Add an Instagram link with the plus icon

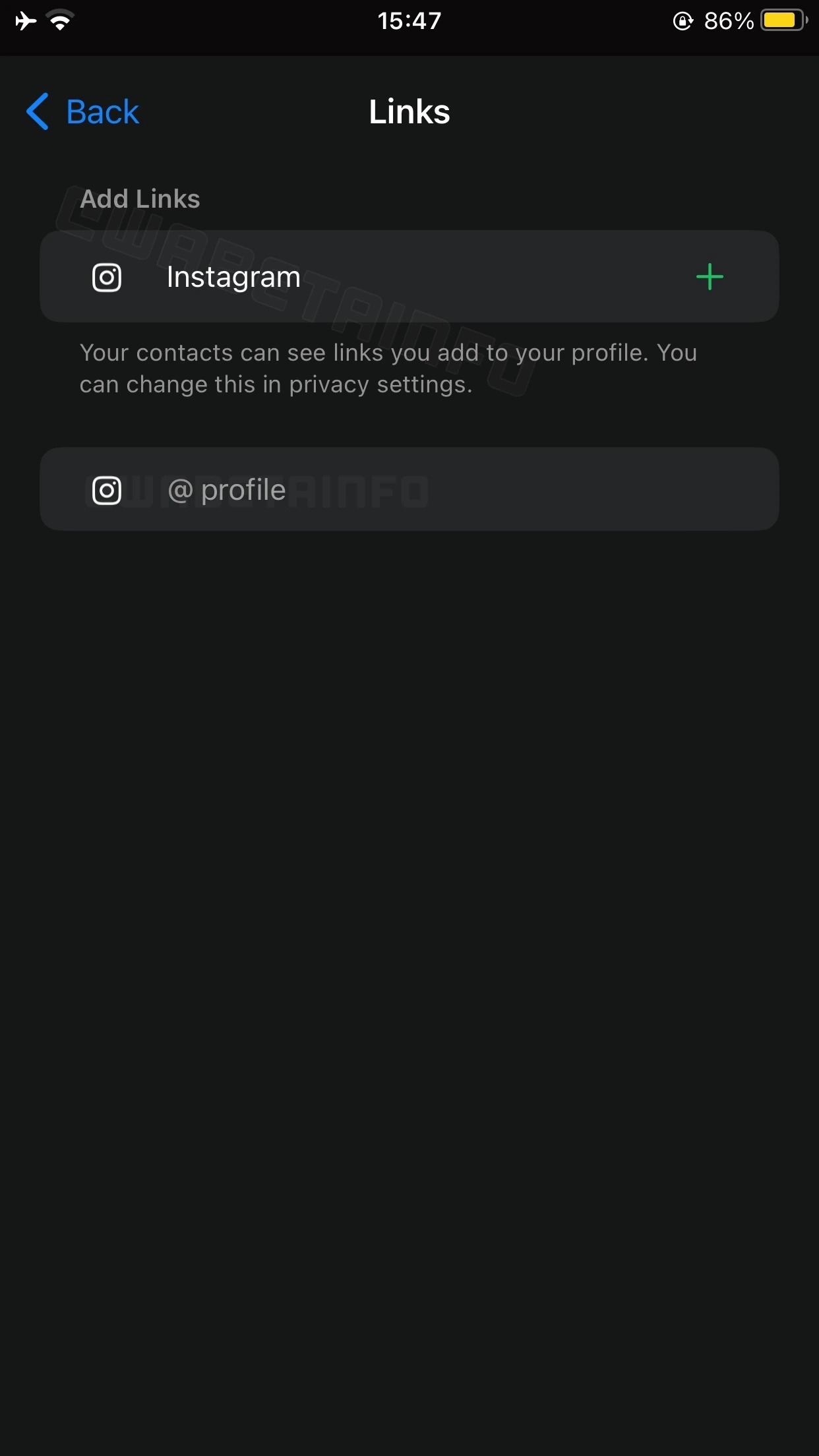point(710,276)
